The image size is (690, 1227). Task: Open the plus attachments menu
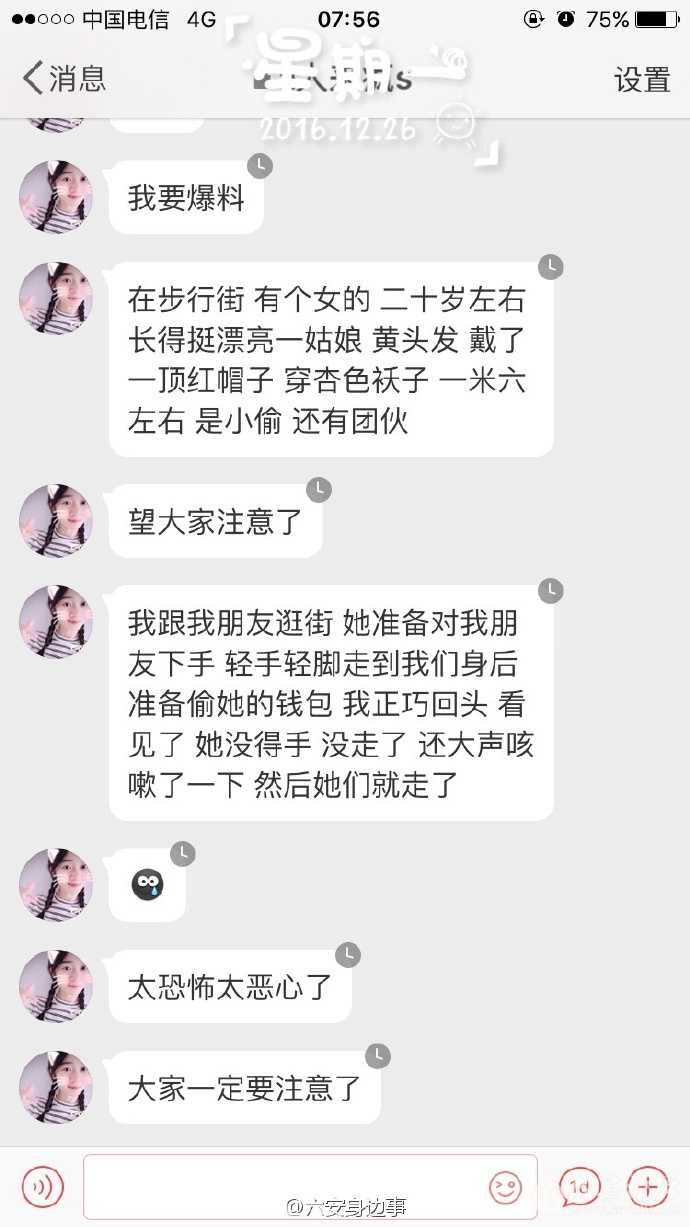coord(647,1187)
